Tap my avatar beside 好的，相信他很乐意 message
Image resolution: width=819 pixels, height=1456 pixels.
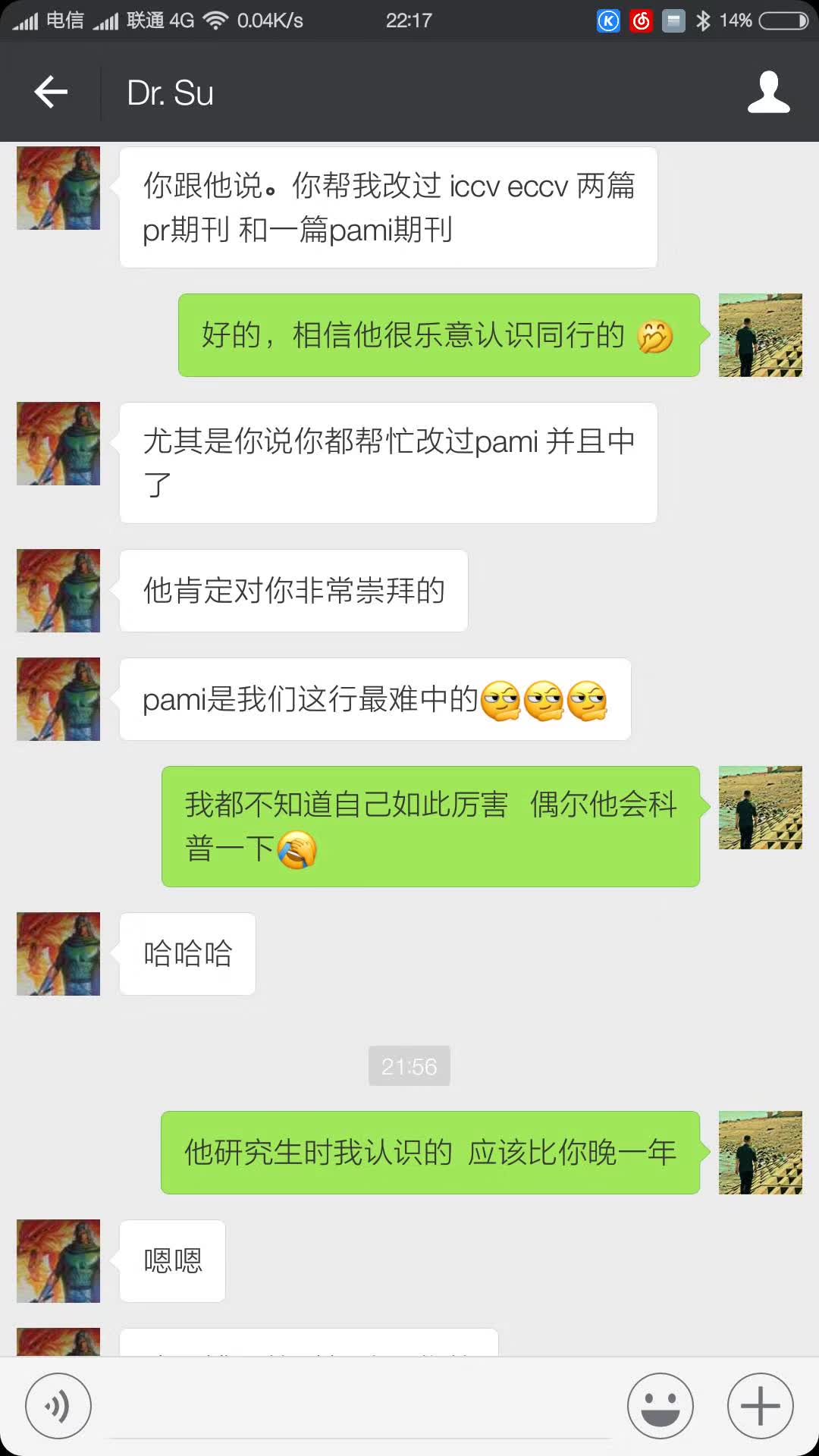coord(760,335)
